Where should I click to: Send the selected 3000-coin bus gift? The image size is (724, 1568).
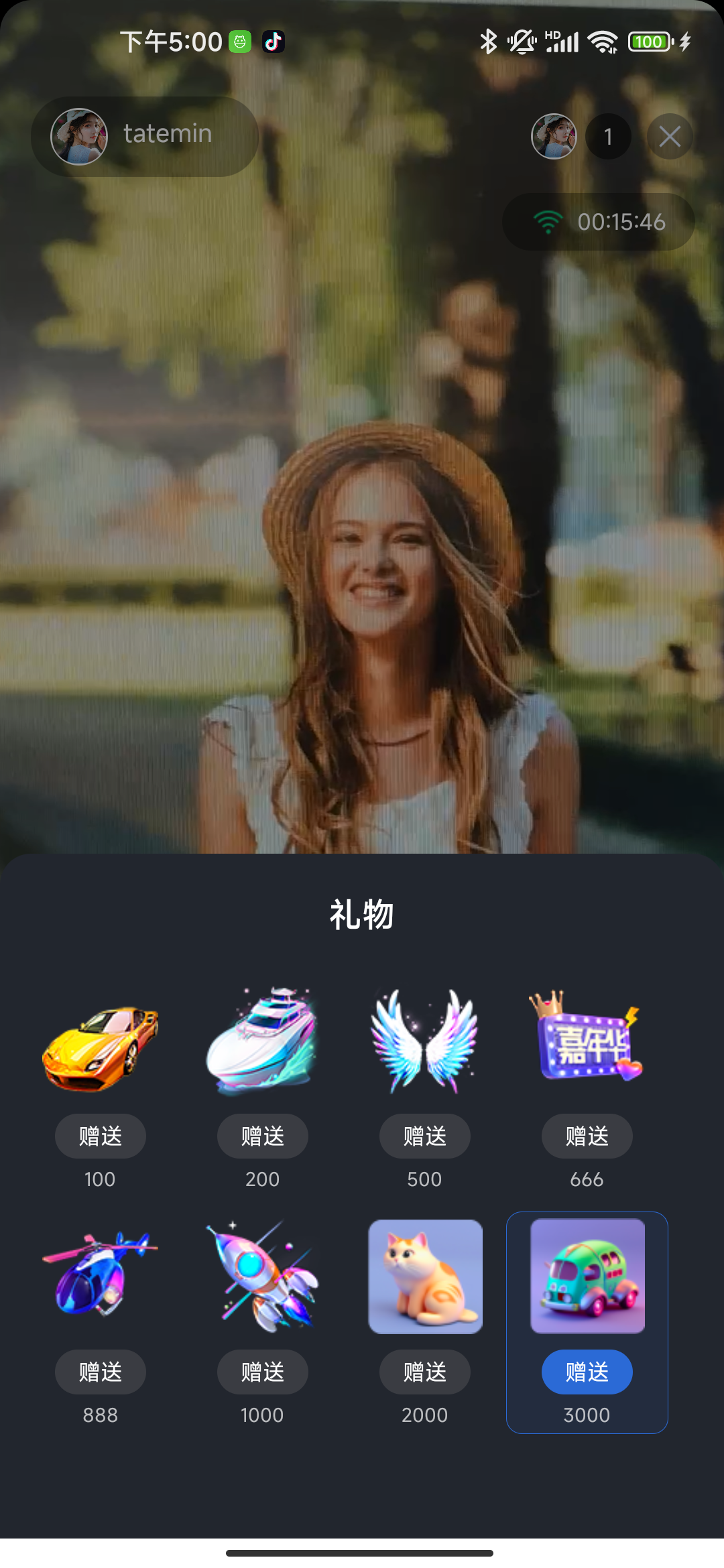tap(587, 1372)
